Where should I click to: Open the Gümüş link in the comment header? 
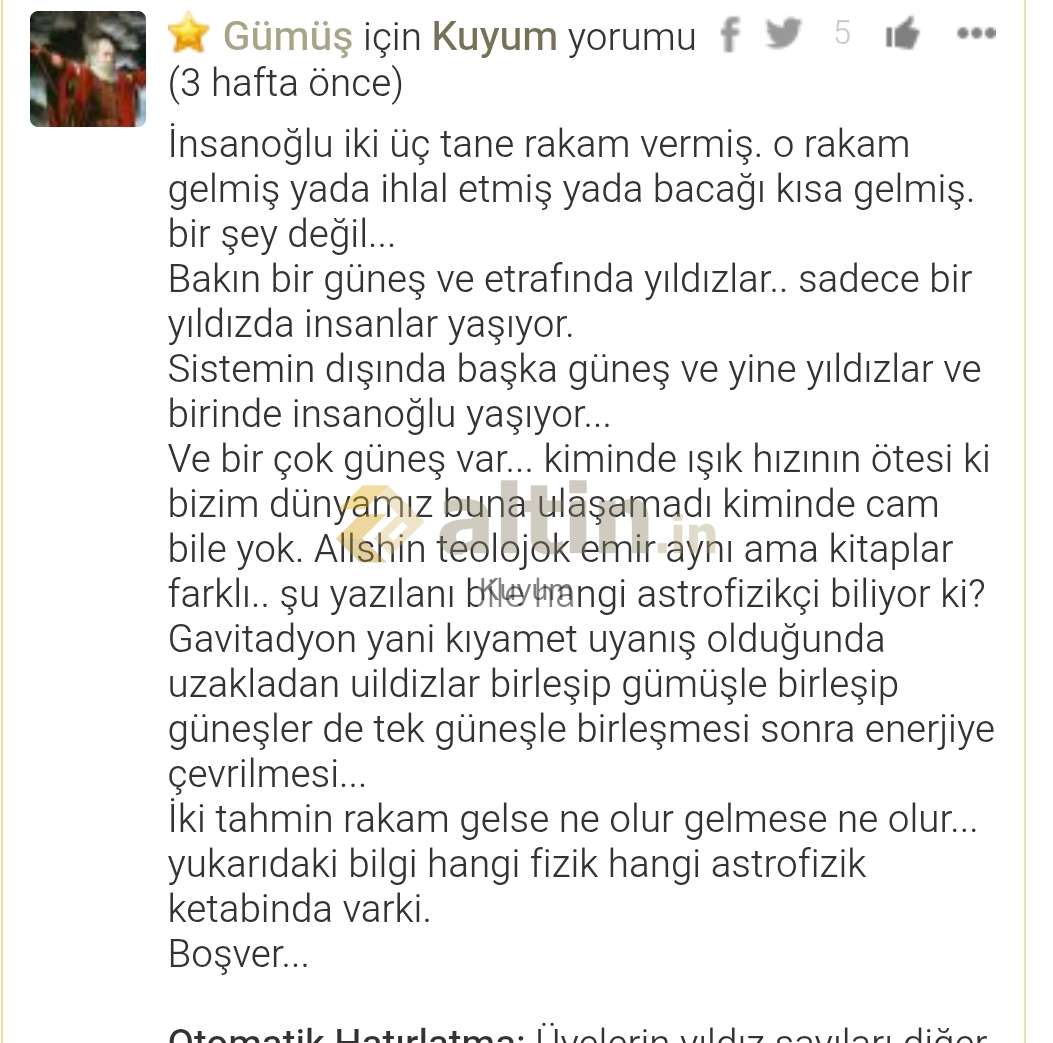[288, 36]
